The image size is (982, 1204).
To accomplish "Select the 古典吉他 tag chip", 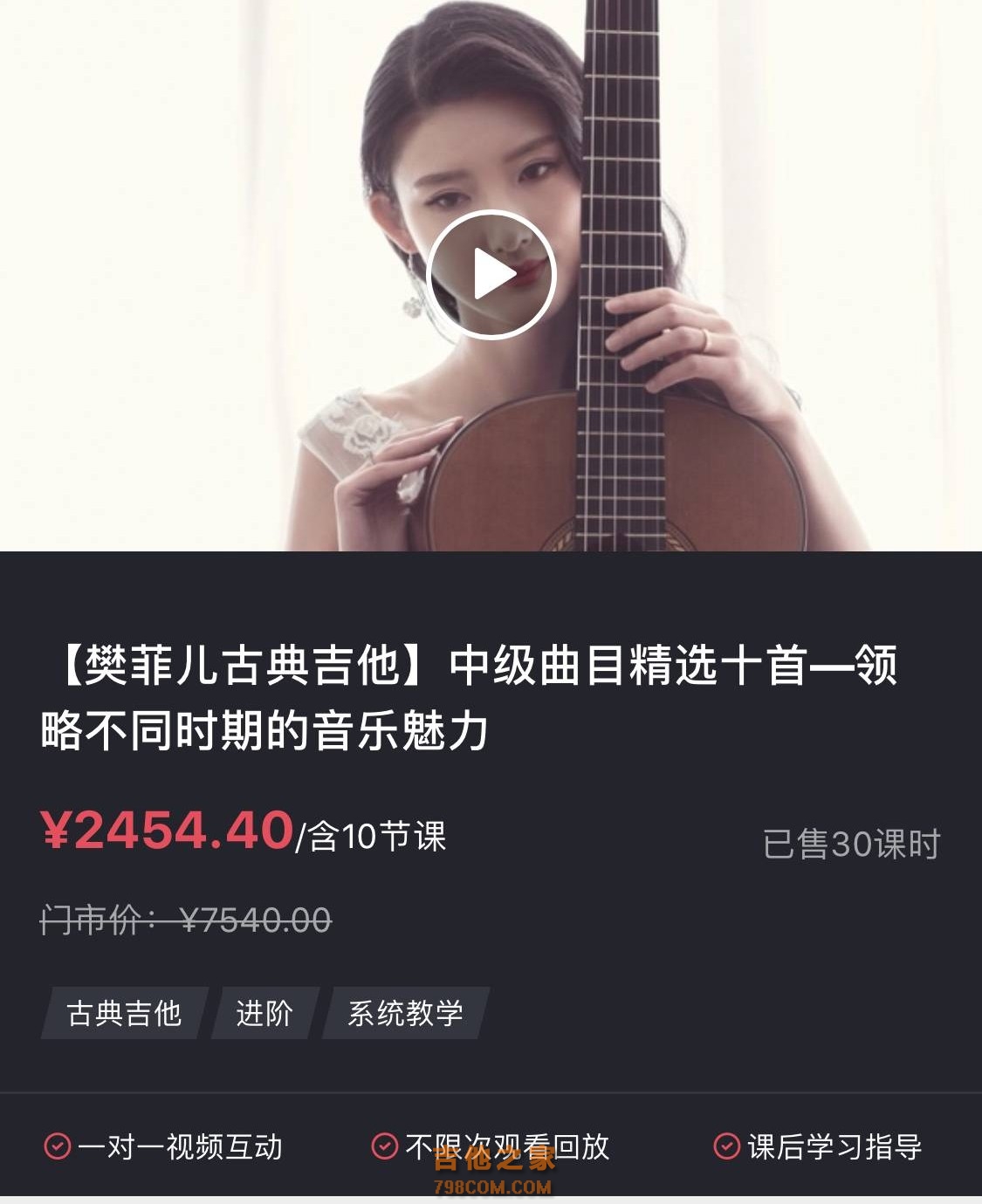I will (x=124, y=1013).
